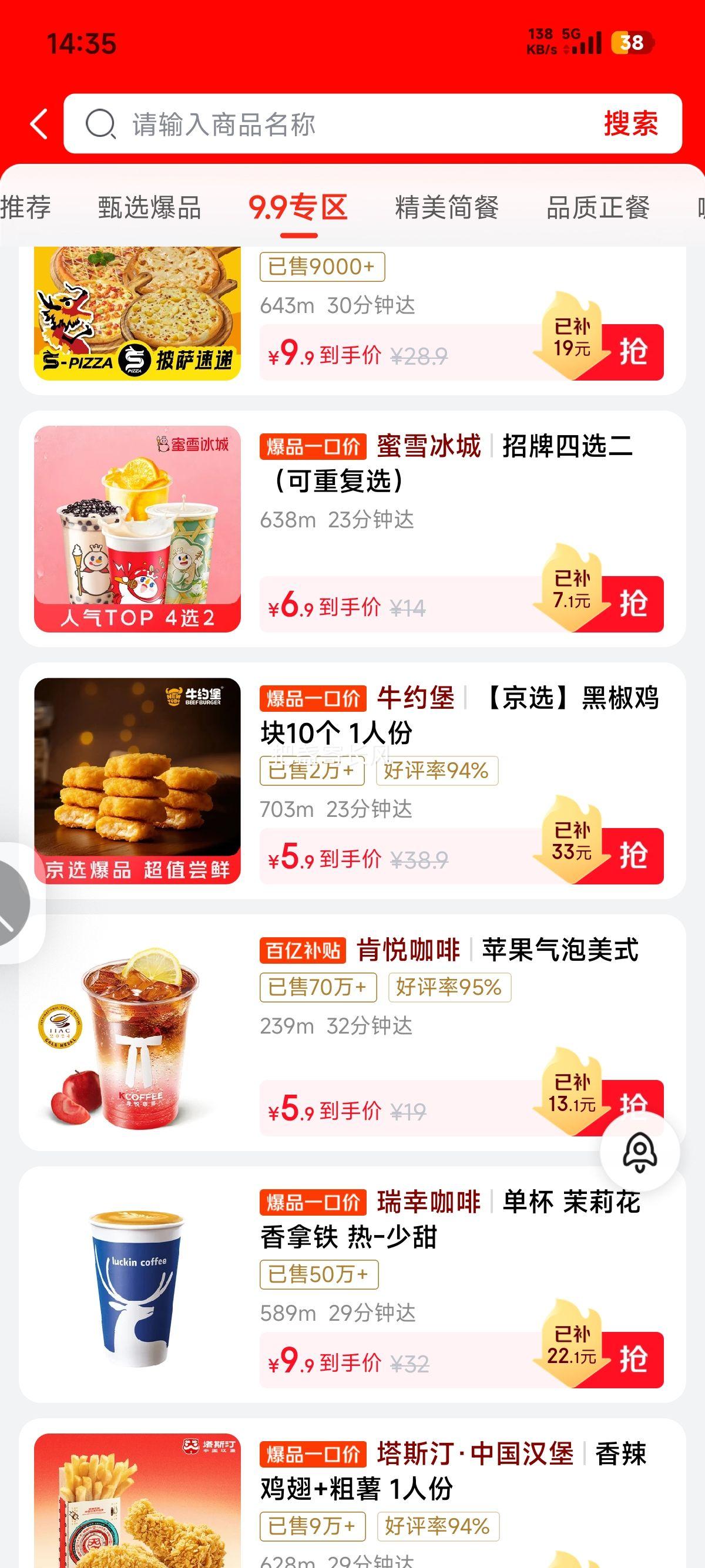Tap the product name search field

point(341,124)
